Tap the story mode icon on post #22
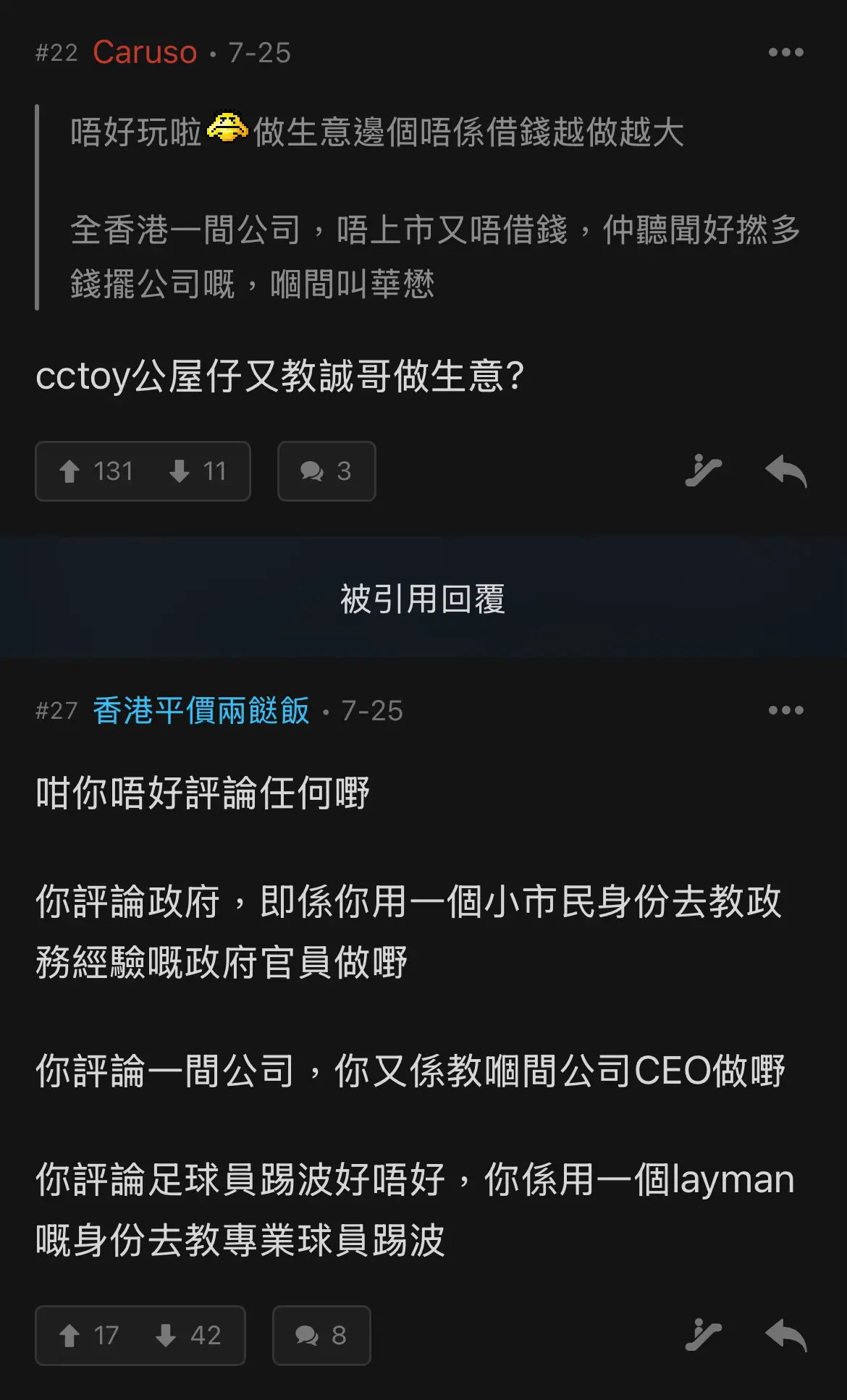 point(703,471)
